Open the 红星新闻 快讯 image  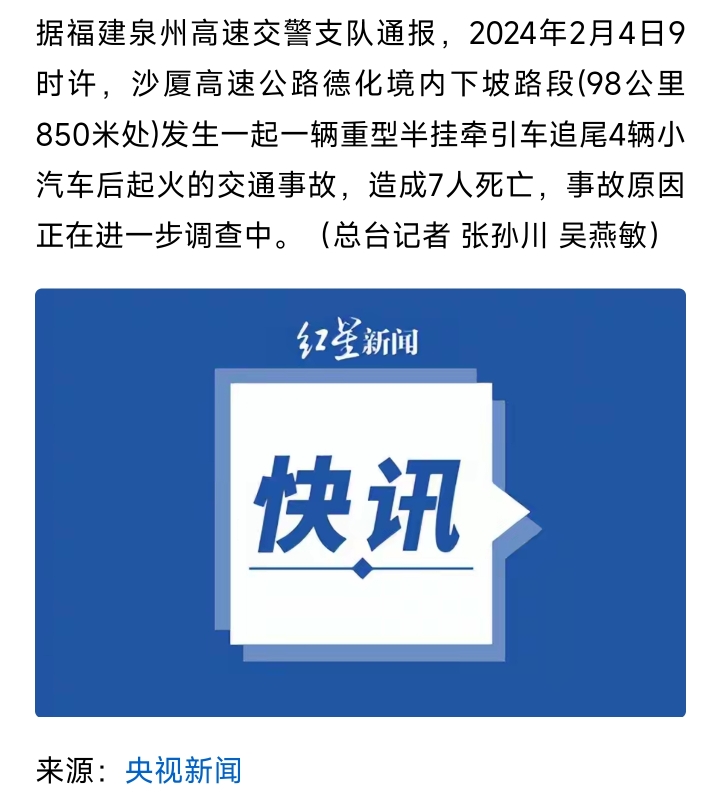[x=360, y=503]
